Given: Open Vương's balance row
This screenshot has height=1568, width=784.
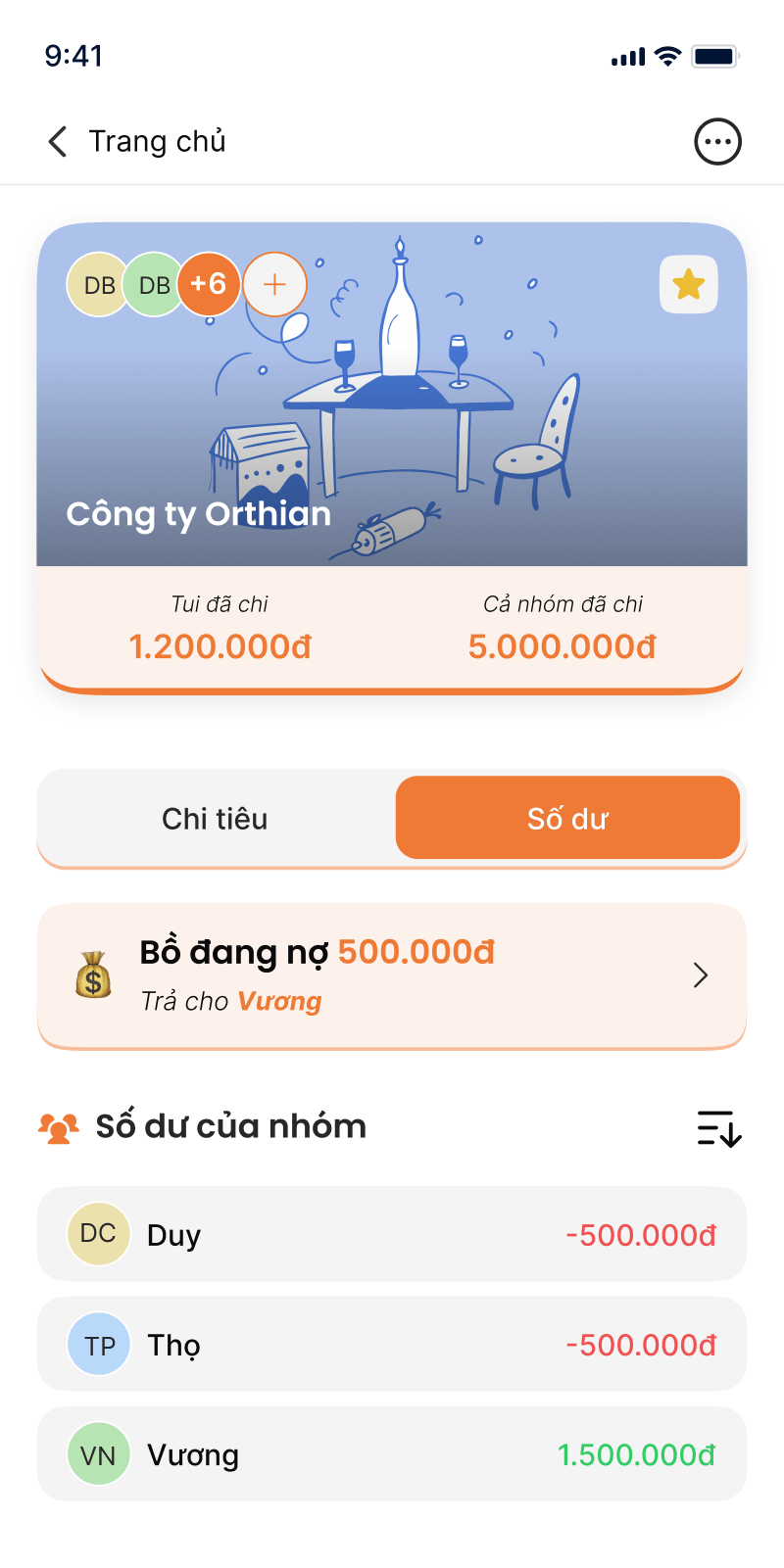Looking at the screenshot, I should click(392, 1454).
